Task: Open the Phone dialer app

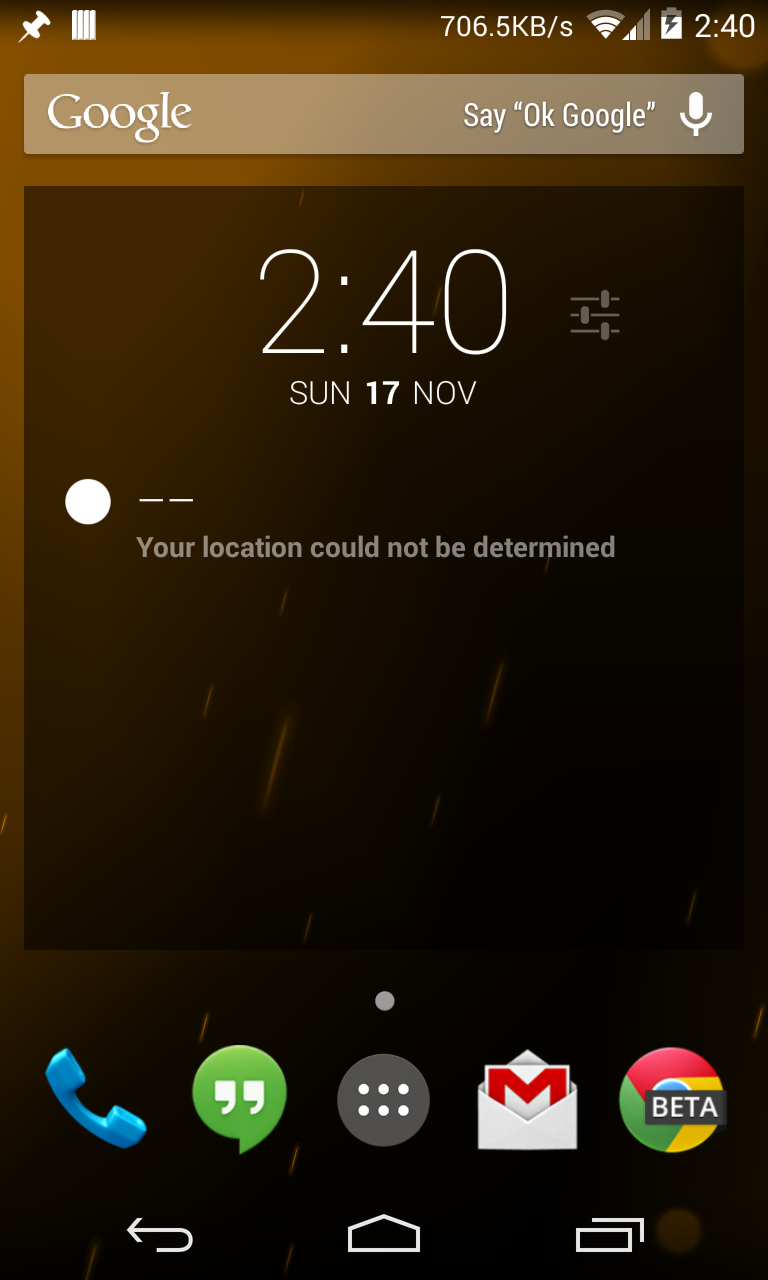Action: 96,1098
